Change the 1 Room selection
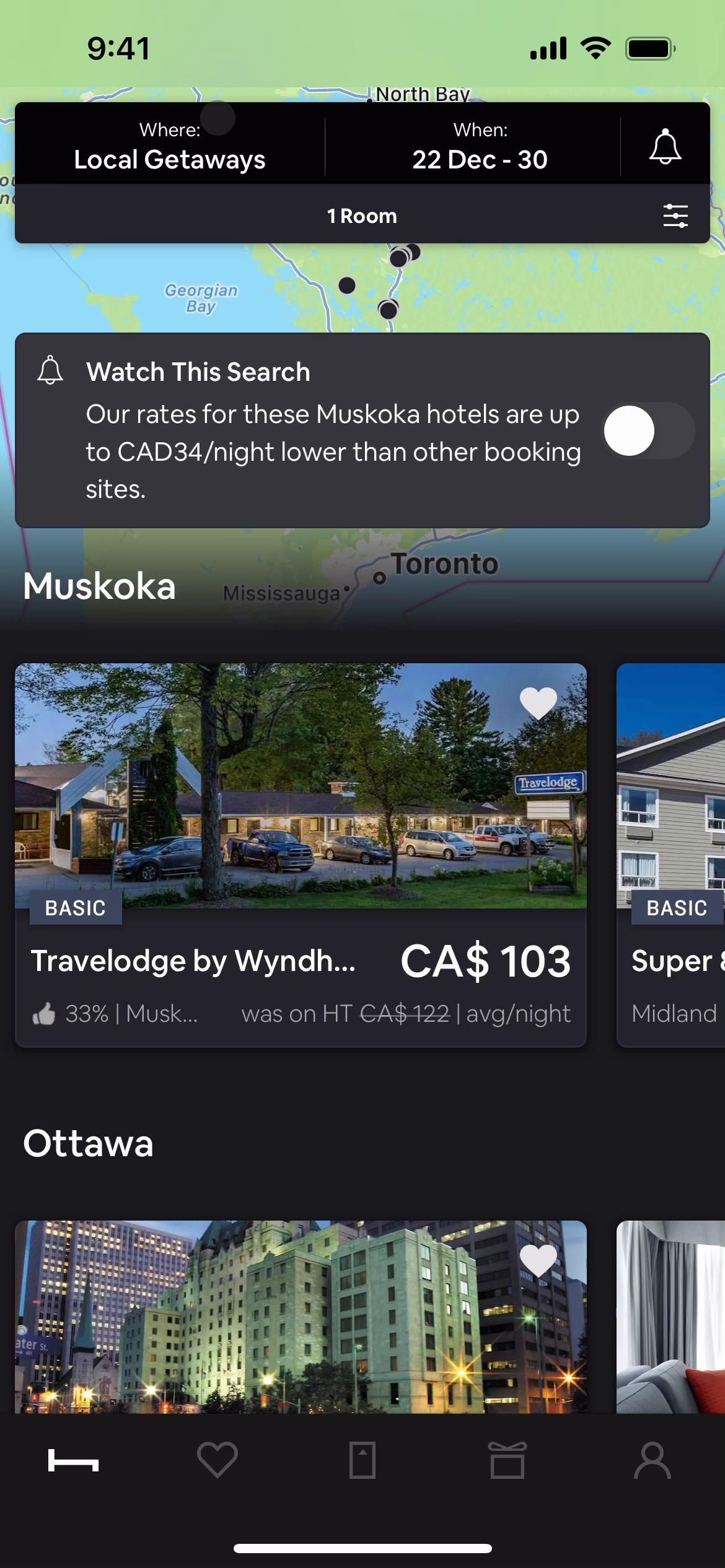 click(x=362, y=216)
